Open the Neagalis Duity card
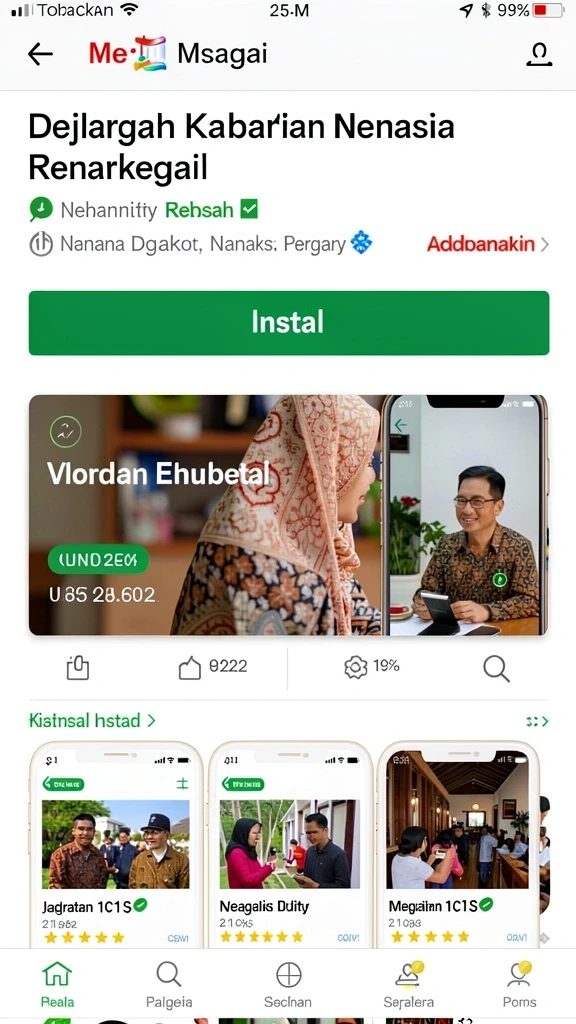Screen dimensions: 576x1024 [290, 845]
